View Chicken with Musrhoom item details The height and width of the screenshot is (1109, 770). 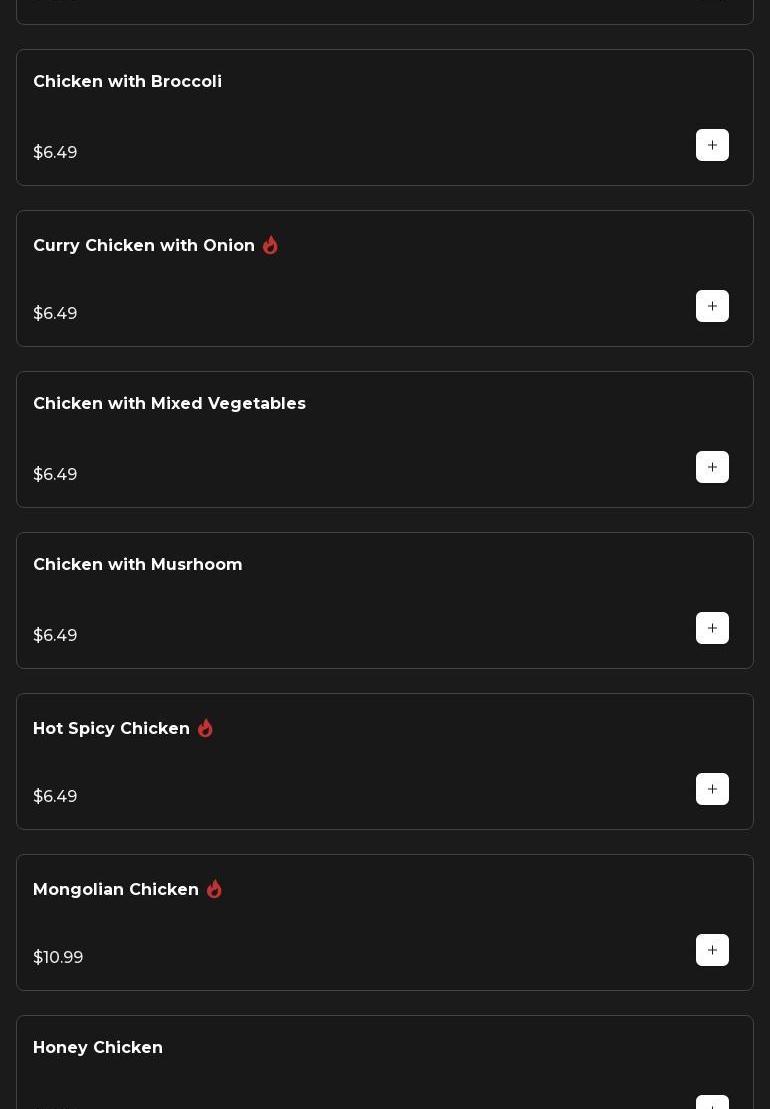click(x=138, y=565)
